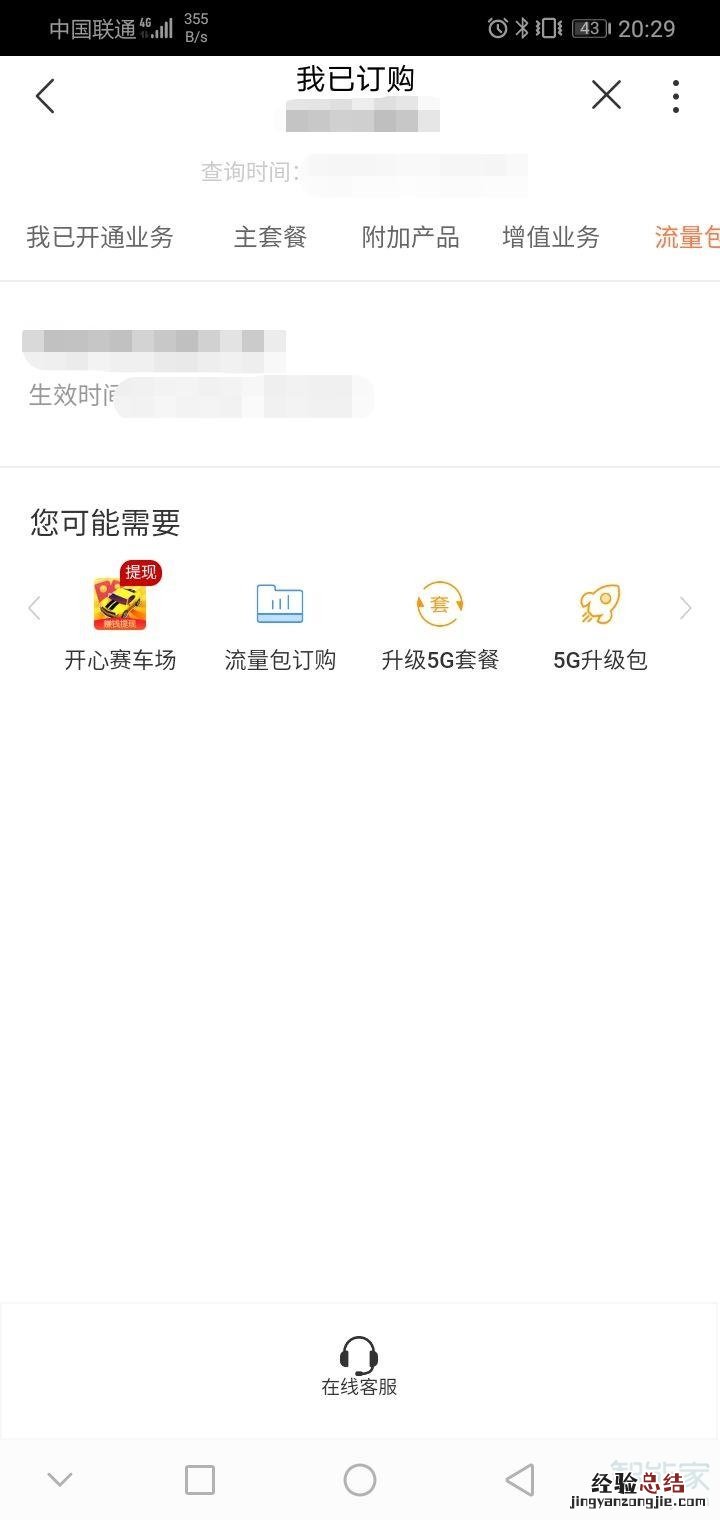Image resolution: width=720 pixels, height=1520 pixels.
Task: Show the 附加产品 tab
Action: [410, 237]
